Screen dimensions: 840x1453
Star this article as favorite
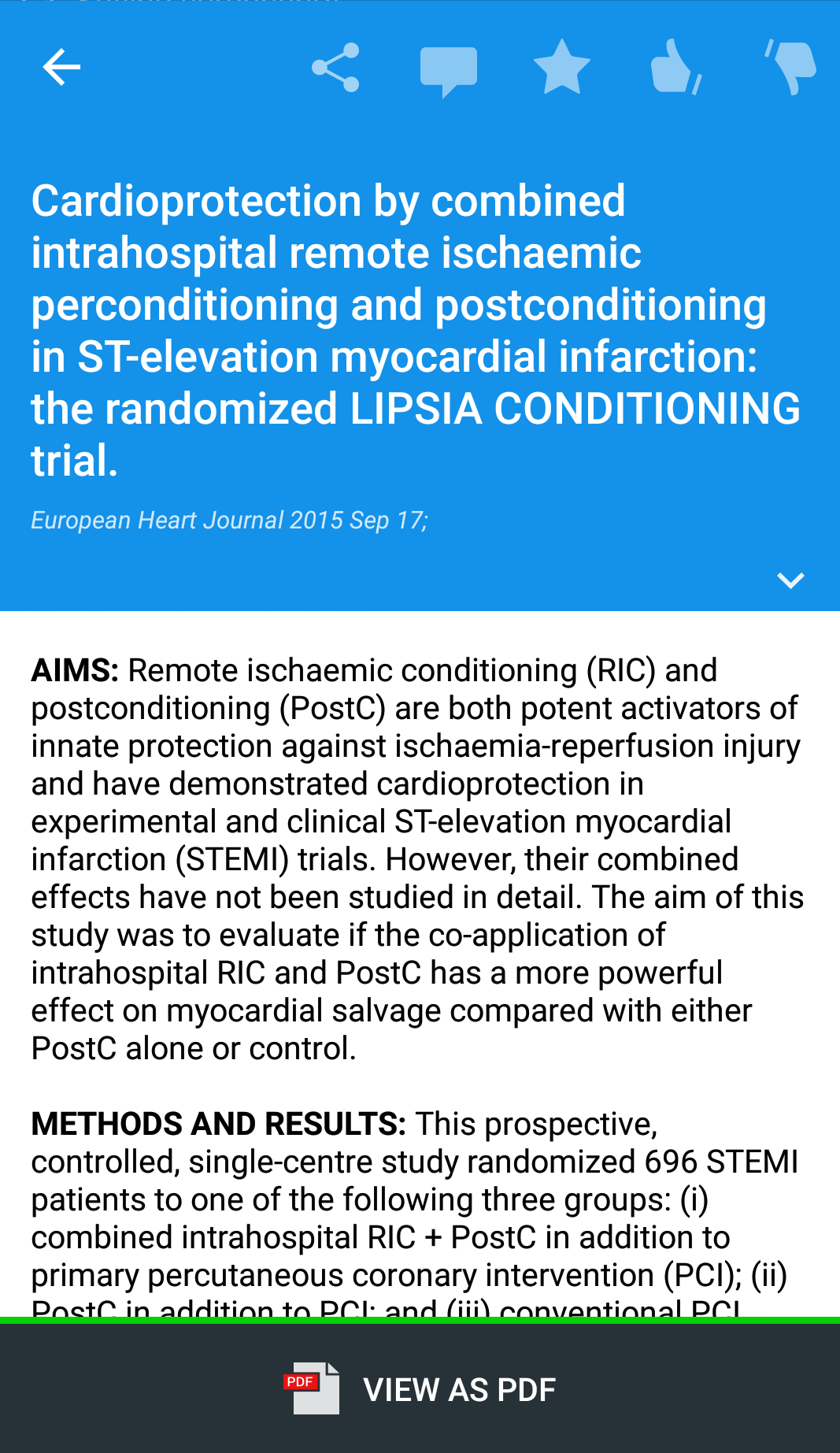tap(561, 68)
